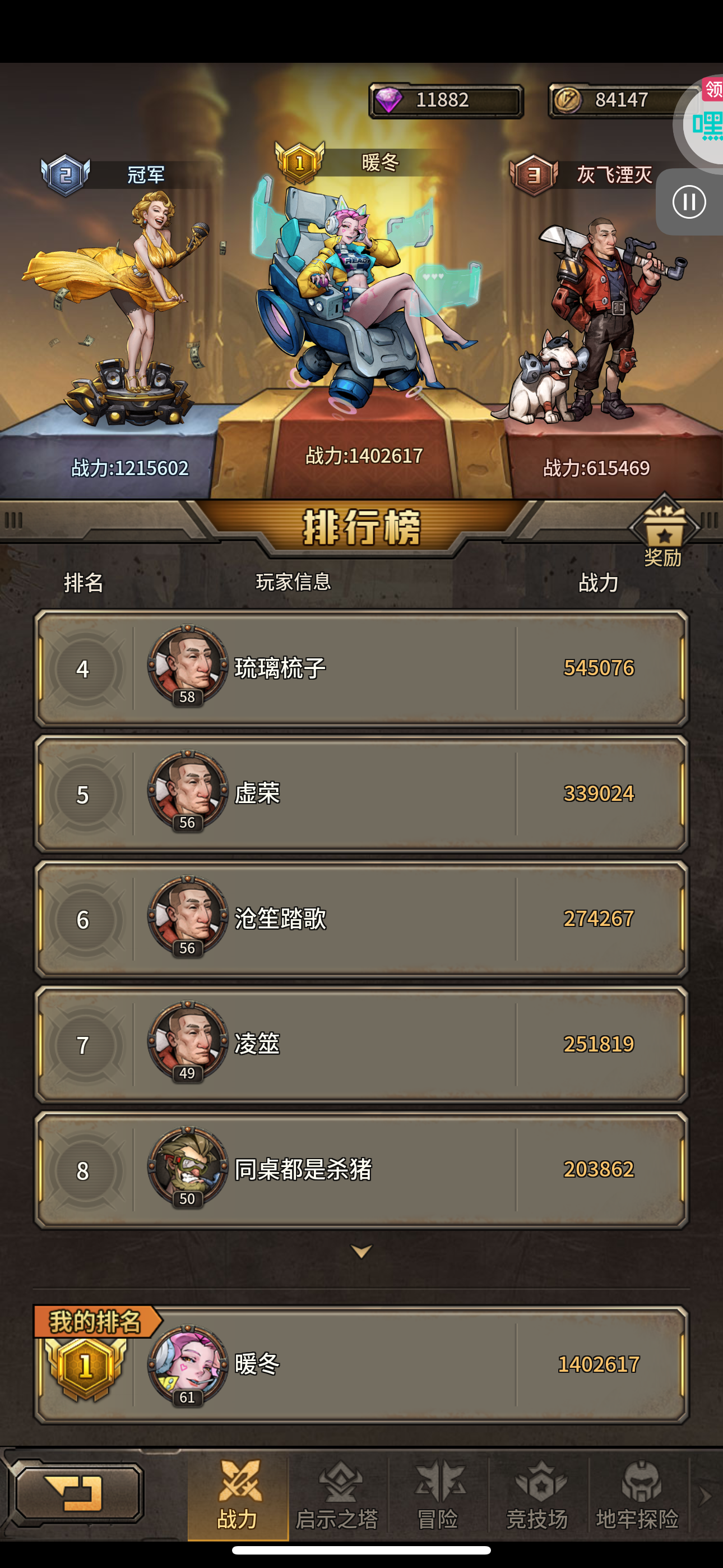The height and width of the screenshot is (1568, 723).
Task: Switch to the 竞技场 tab
Action: click(x=538, y=1495)
